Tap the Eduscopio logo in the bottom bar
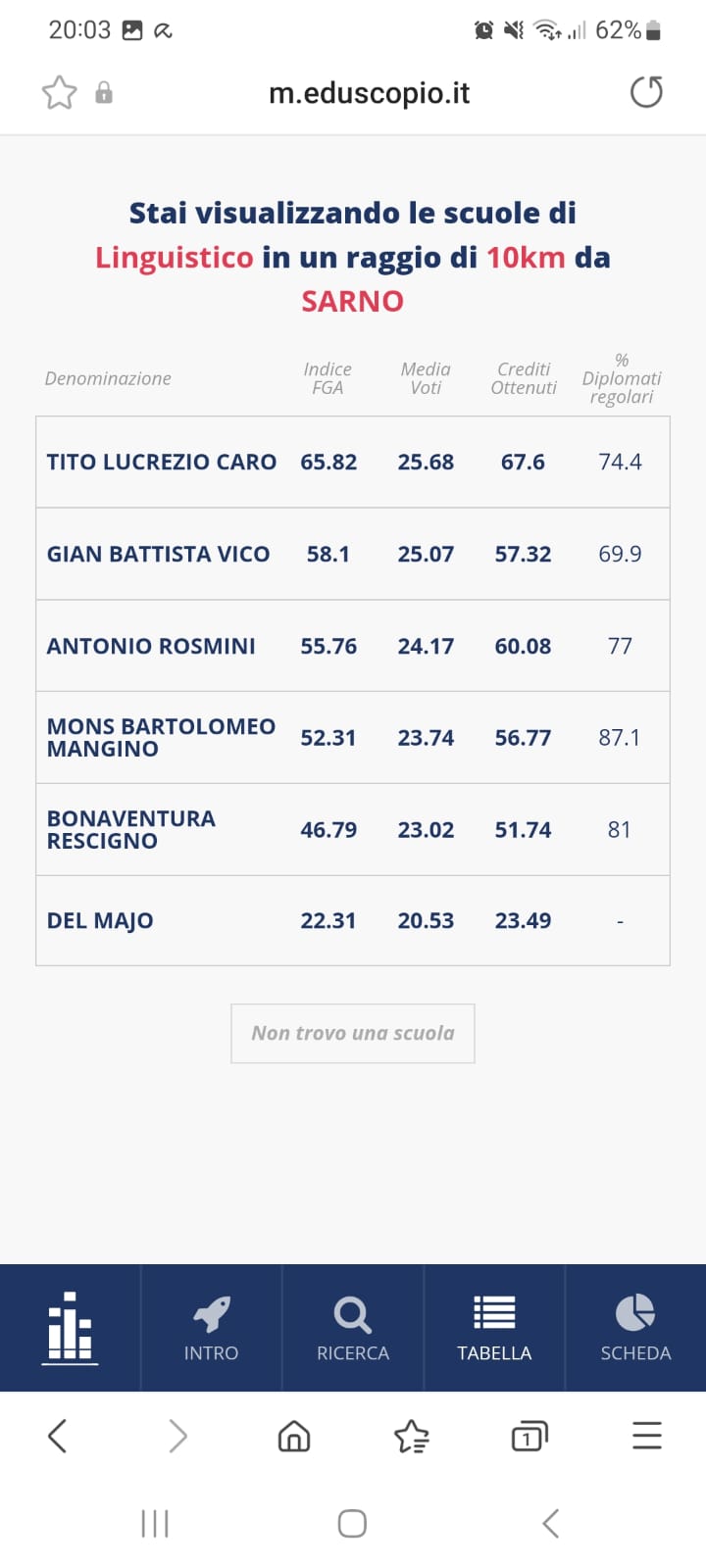This screenshot has height=1568, width=706. 70,1327
